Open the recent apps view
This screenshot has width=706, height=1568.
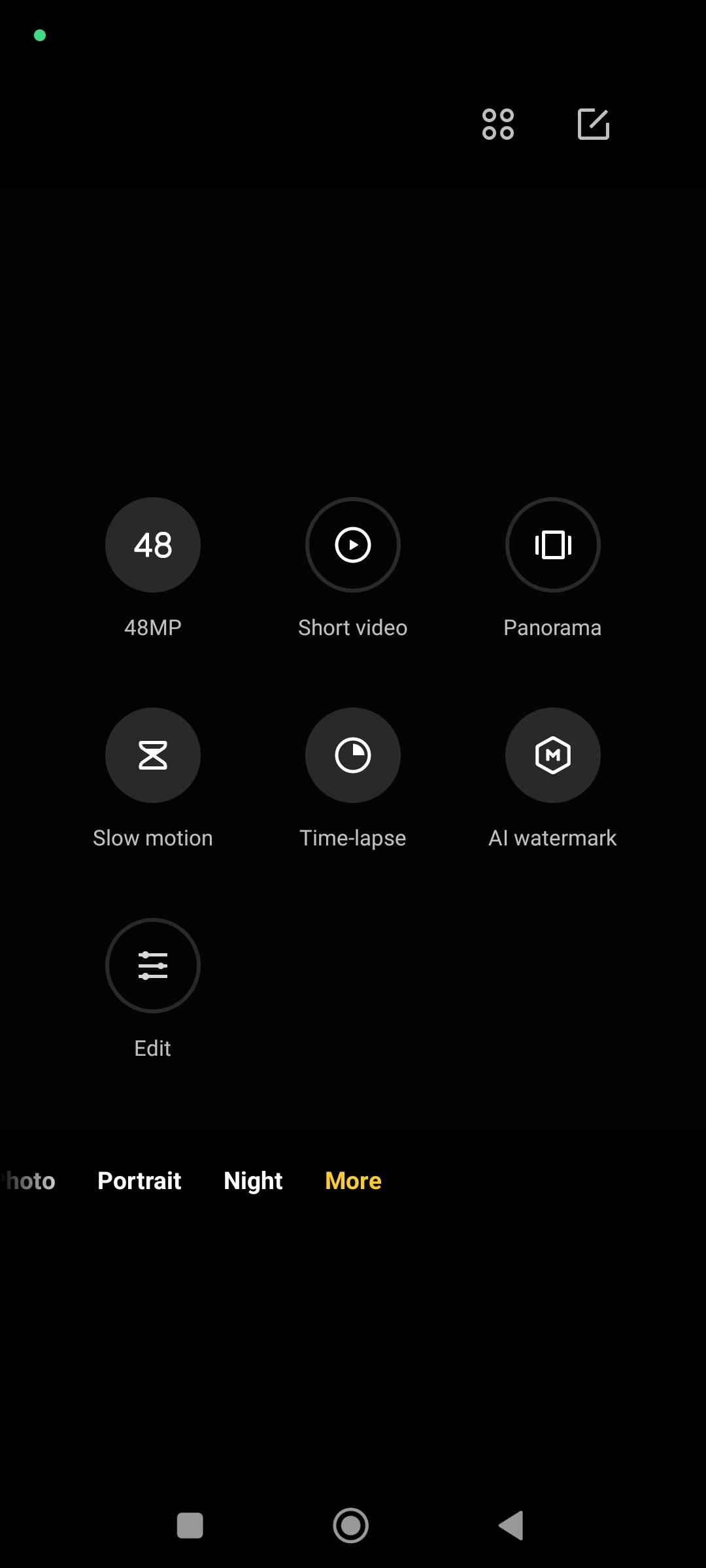pos(190,1526)
